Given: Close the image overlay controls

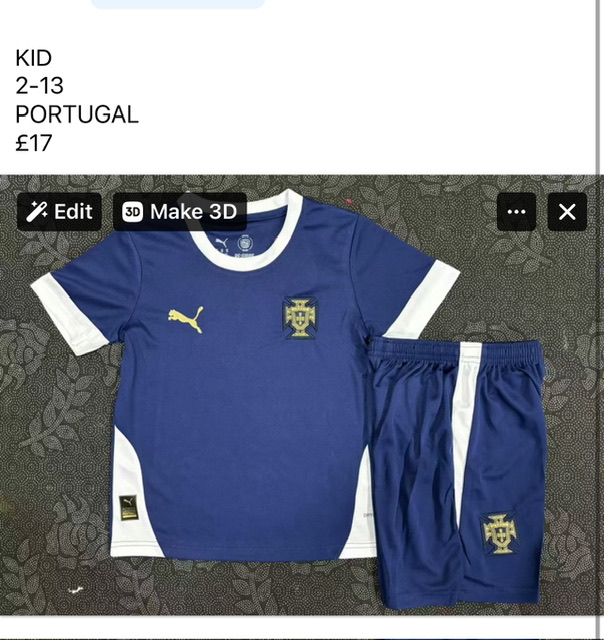Looking at the screenshot, I should pyautogui.click(x=567, y=212).
